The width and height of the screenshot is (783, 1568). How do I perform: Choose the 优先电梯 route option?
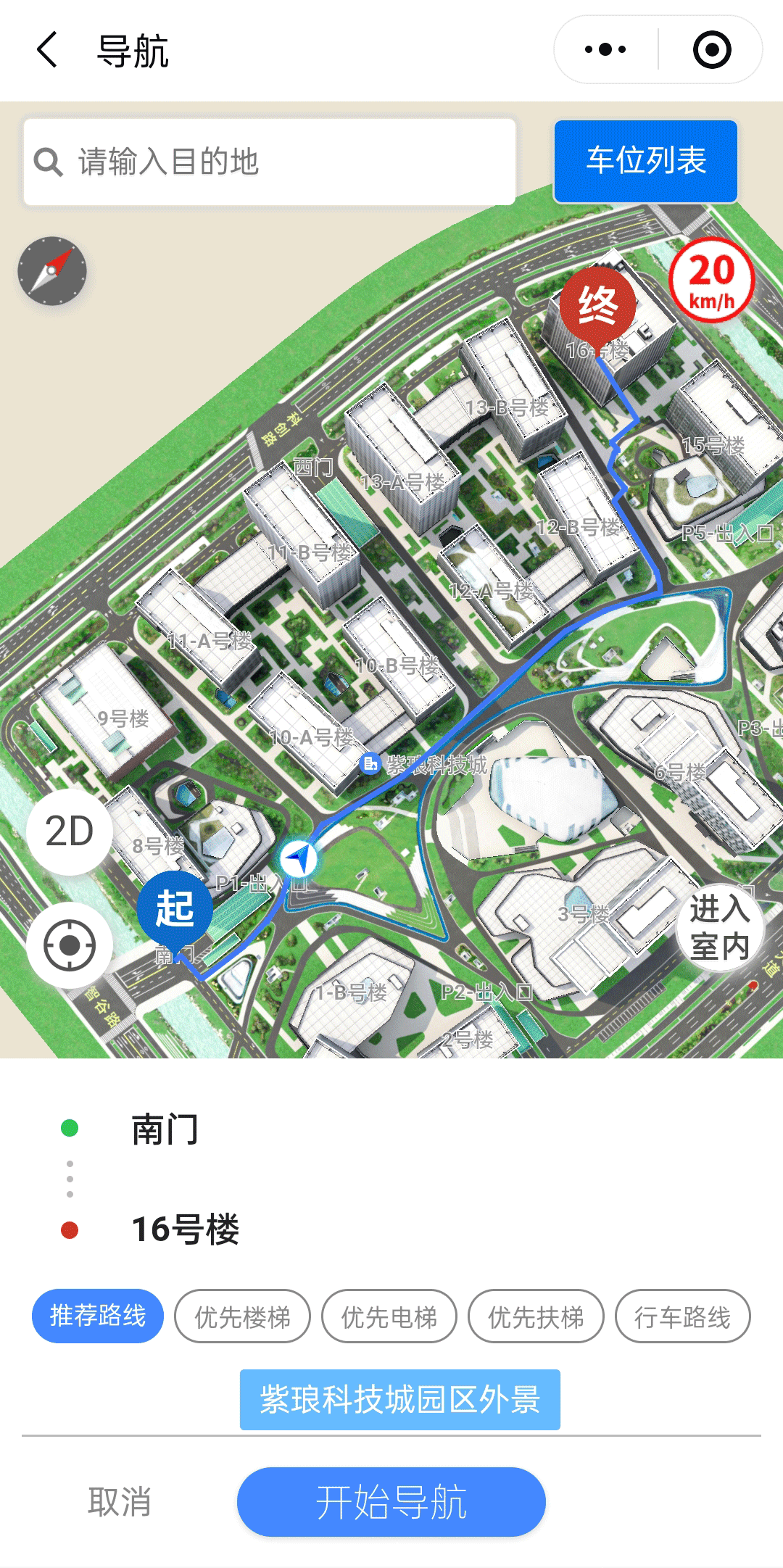389,1316
